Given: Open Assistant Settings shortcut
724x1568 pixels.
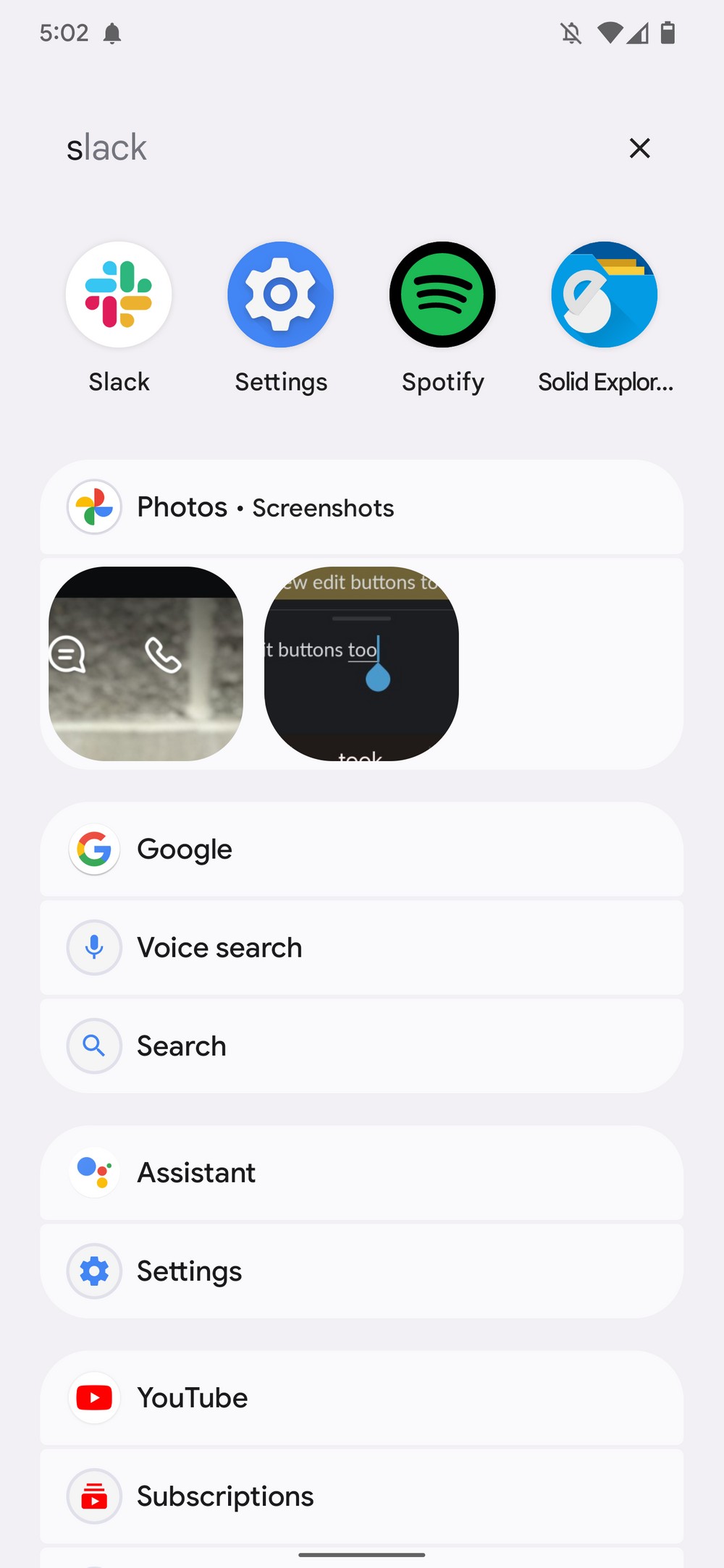Looking at the screenshot, I should (361, 1271).
